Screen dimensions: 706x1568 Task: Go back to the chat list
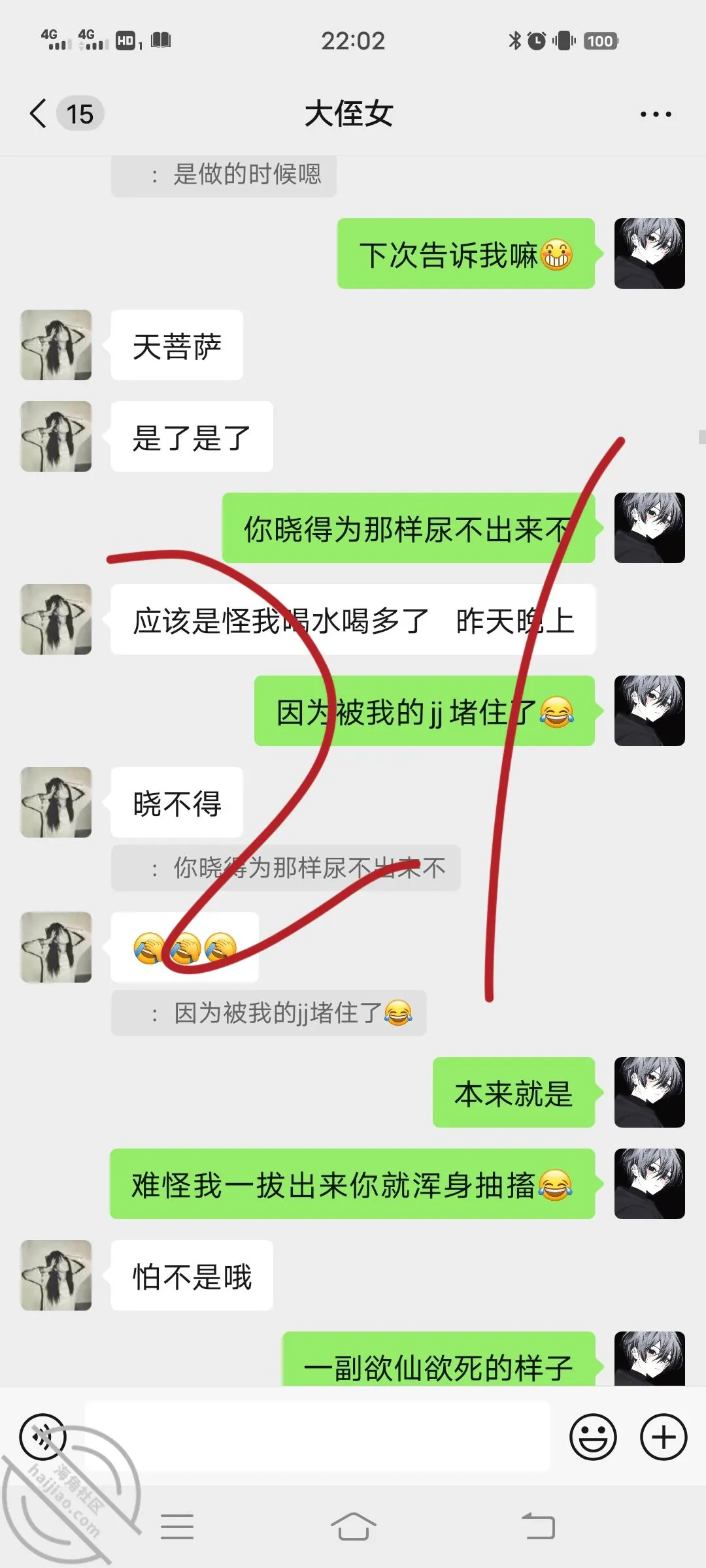point(39,114)
